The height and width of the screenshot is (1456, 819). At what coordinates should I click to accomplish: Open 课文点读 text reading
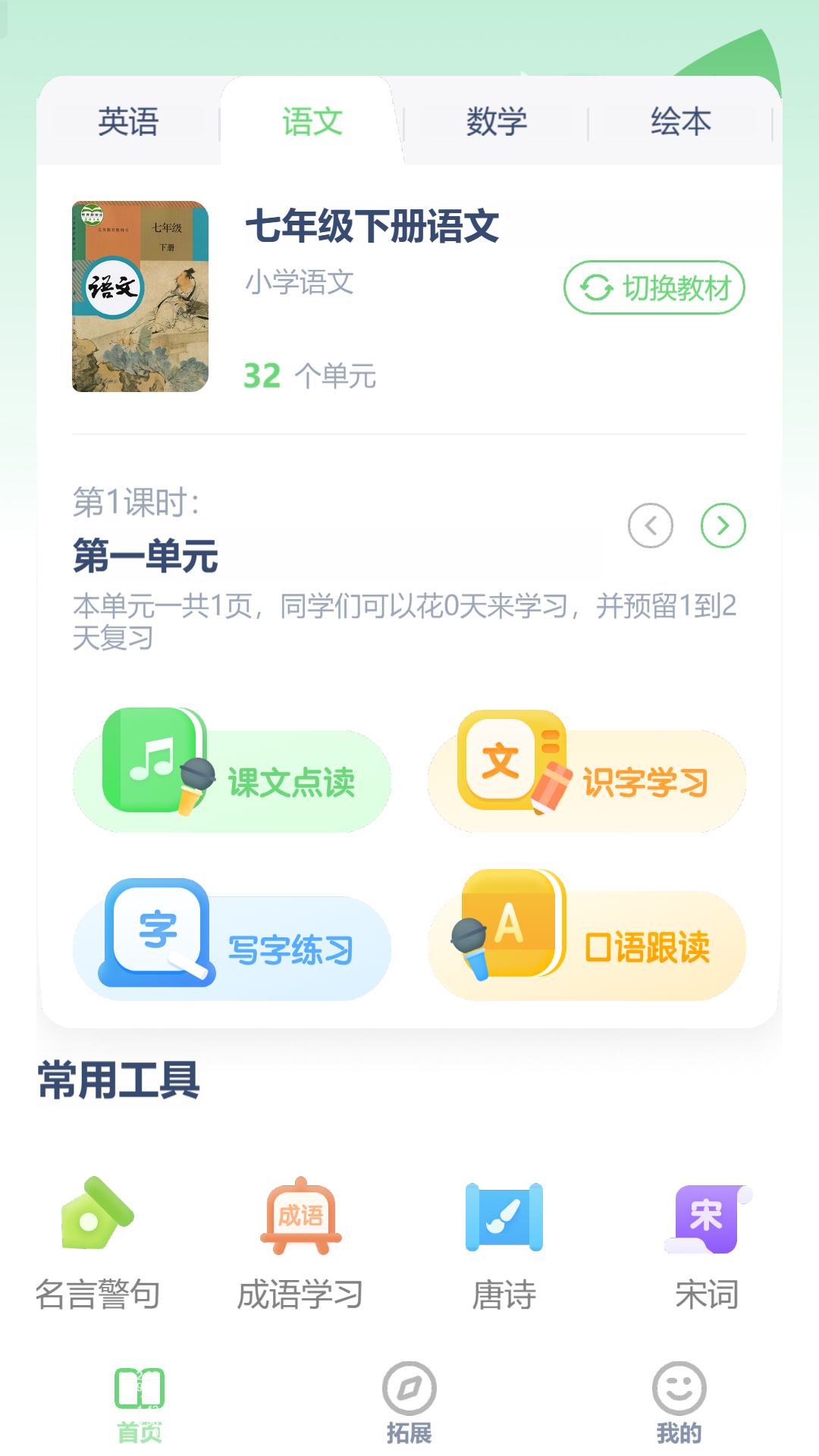pos(232,780)
